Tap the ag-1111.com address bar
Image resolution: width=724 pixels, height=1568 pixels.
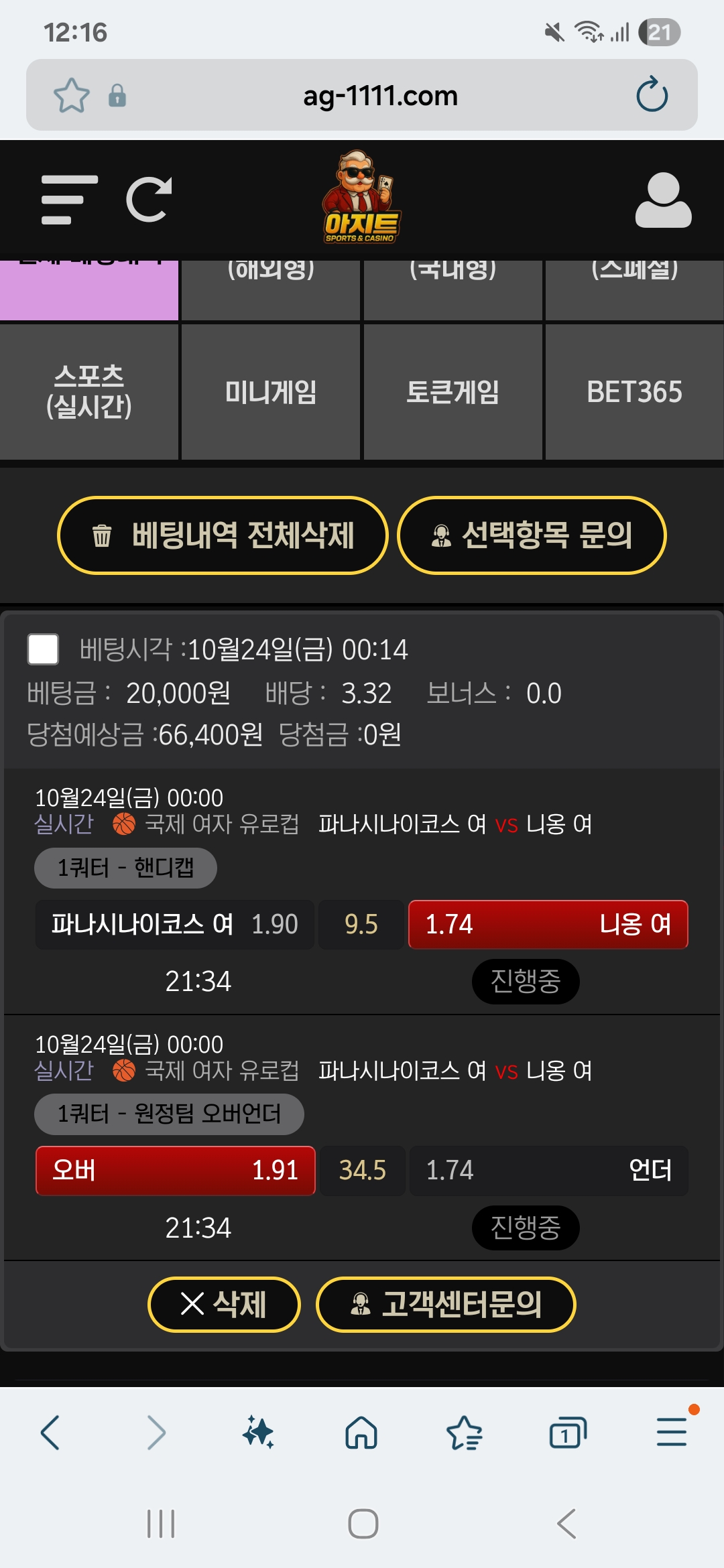click(380, 95)
